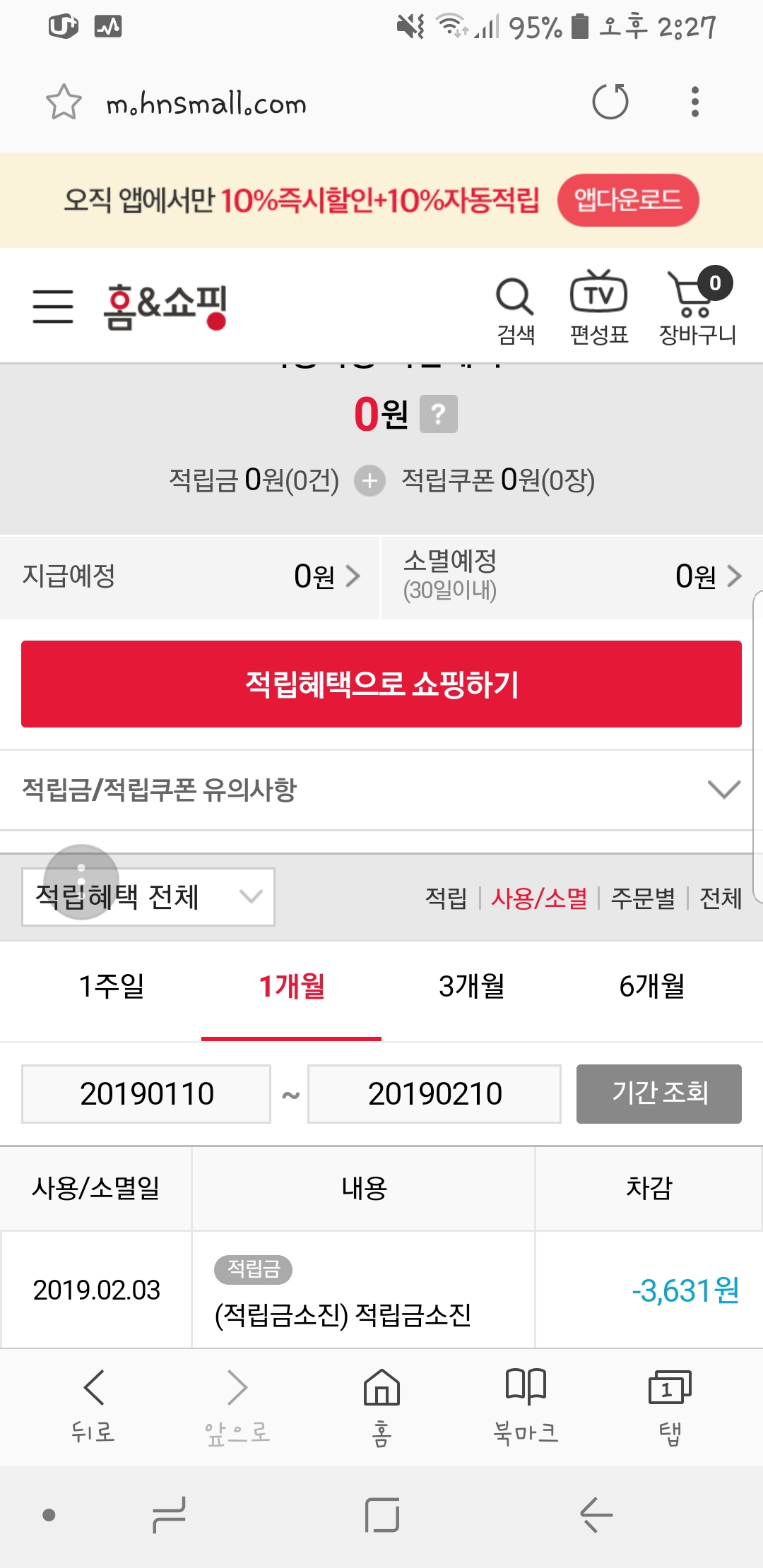
Task: Switch to the 적립 filter
Action: pos(446,898)
